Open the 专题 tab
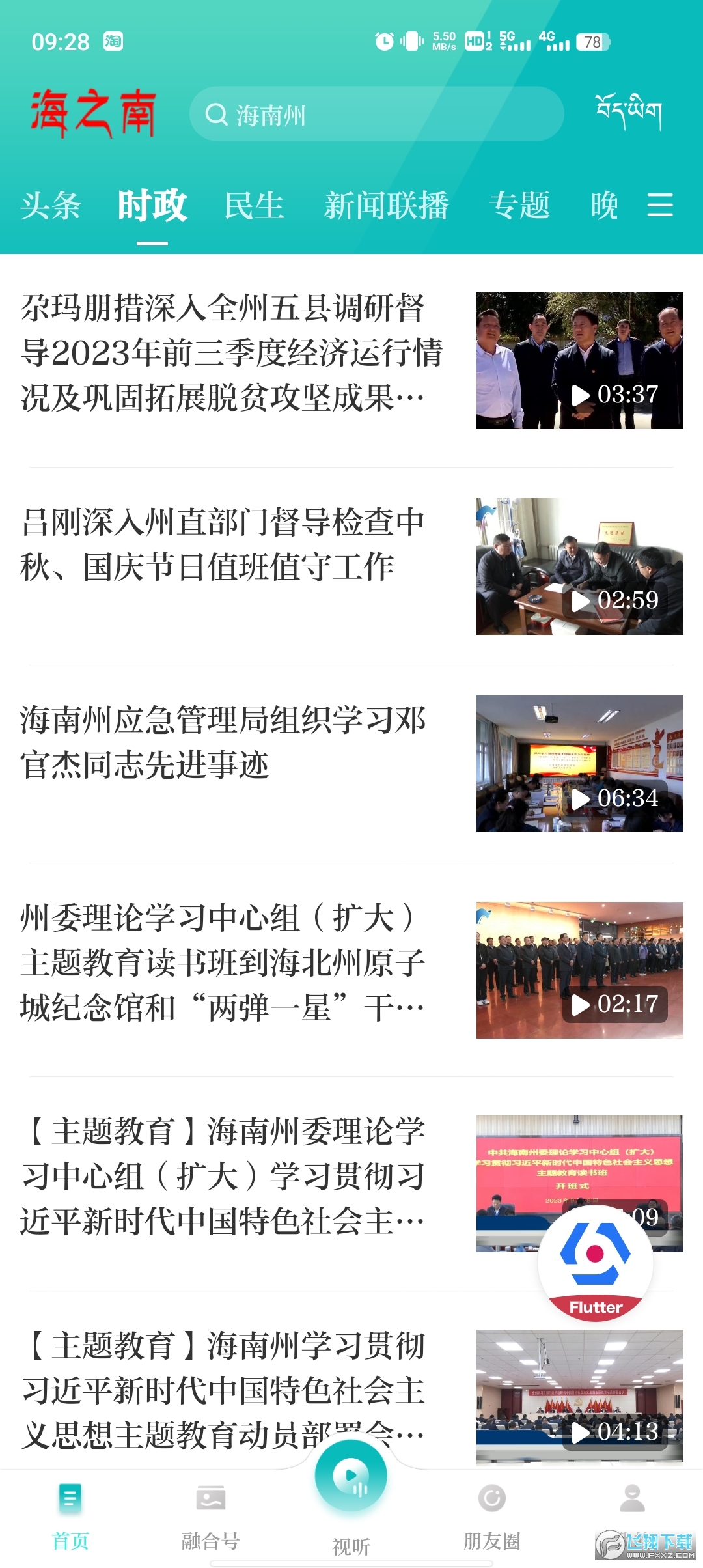 pos(521,205)
